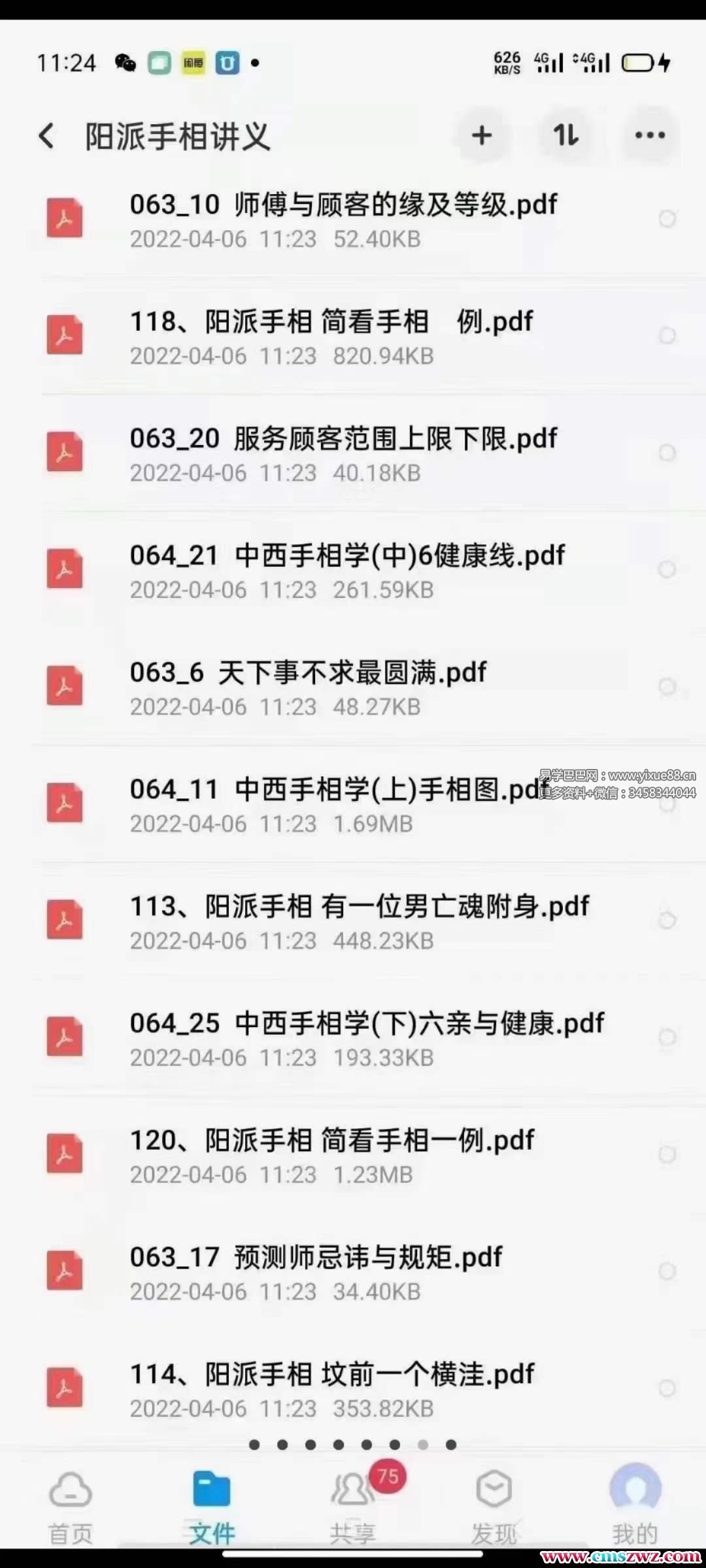This screenshot has width=706, height=1568.
Task: Select the circle for 118、阳派手相 简看手相 例.pdf
Action: point(667,336)
